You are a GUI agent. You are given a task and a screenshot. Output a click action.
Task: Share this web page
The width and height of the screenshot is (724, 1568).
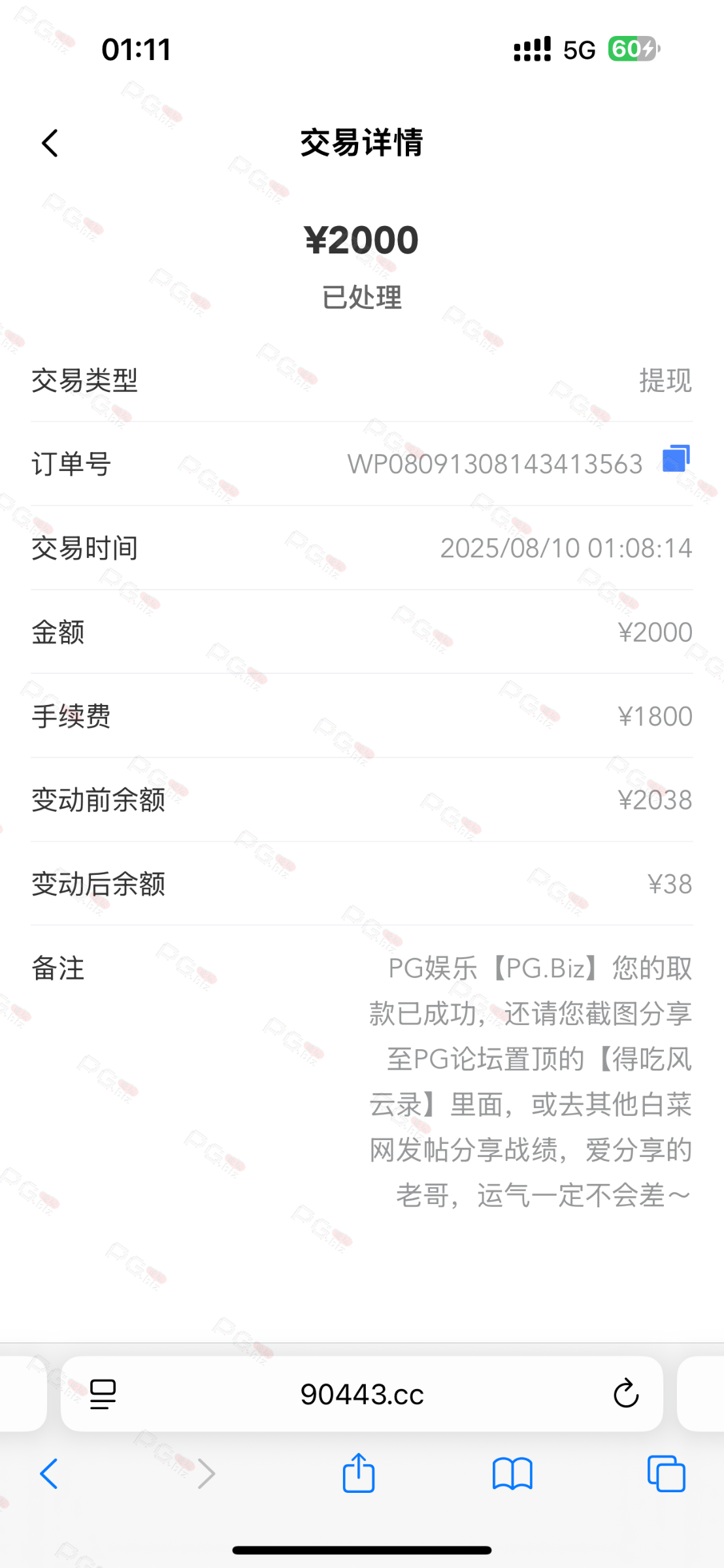(359, 1473)
